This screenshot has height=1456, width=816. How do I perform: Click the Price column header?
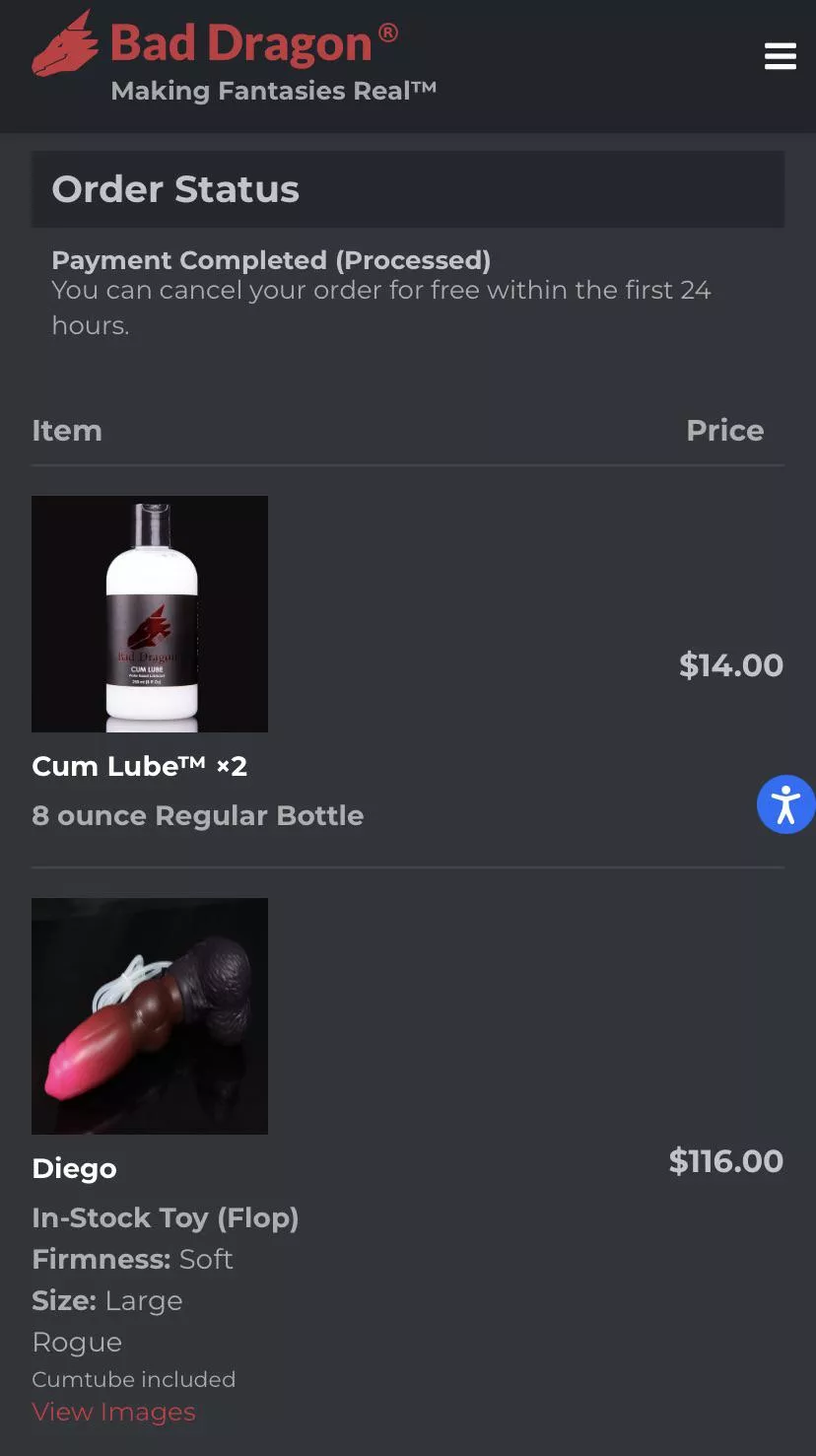pyautogui.click(x=724, y=430)
